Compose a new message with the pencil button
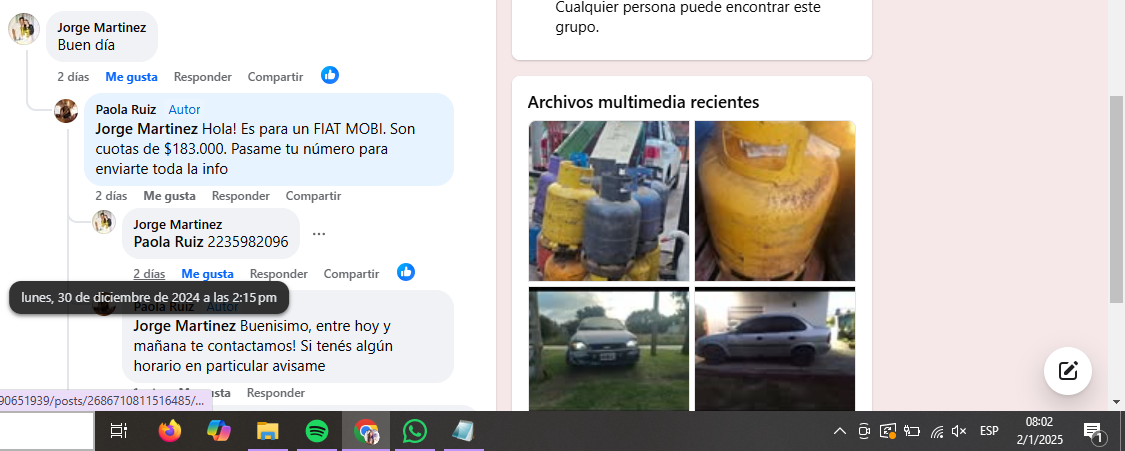 (1067, 371)
